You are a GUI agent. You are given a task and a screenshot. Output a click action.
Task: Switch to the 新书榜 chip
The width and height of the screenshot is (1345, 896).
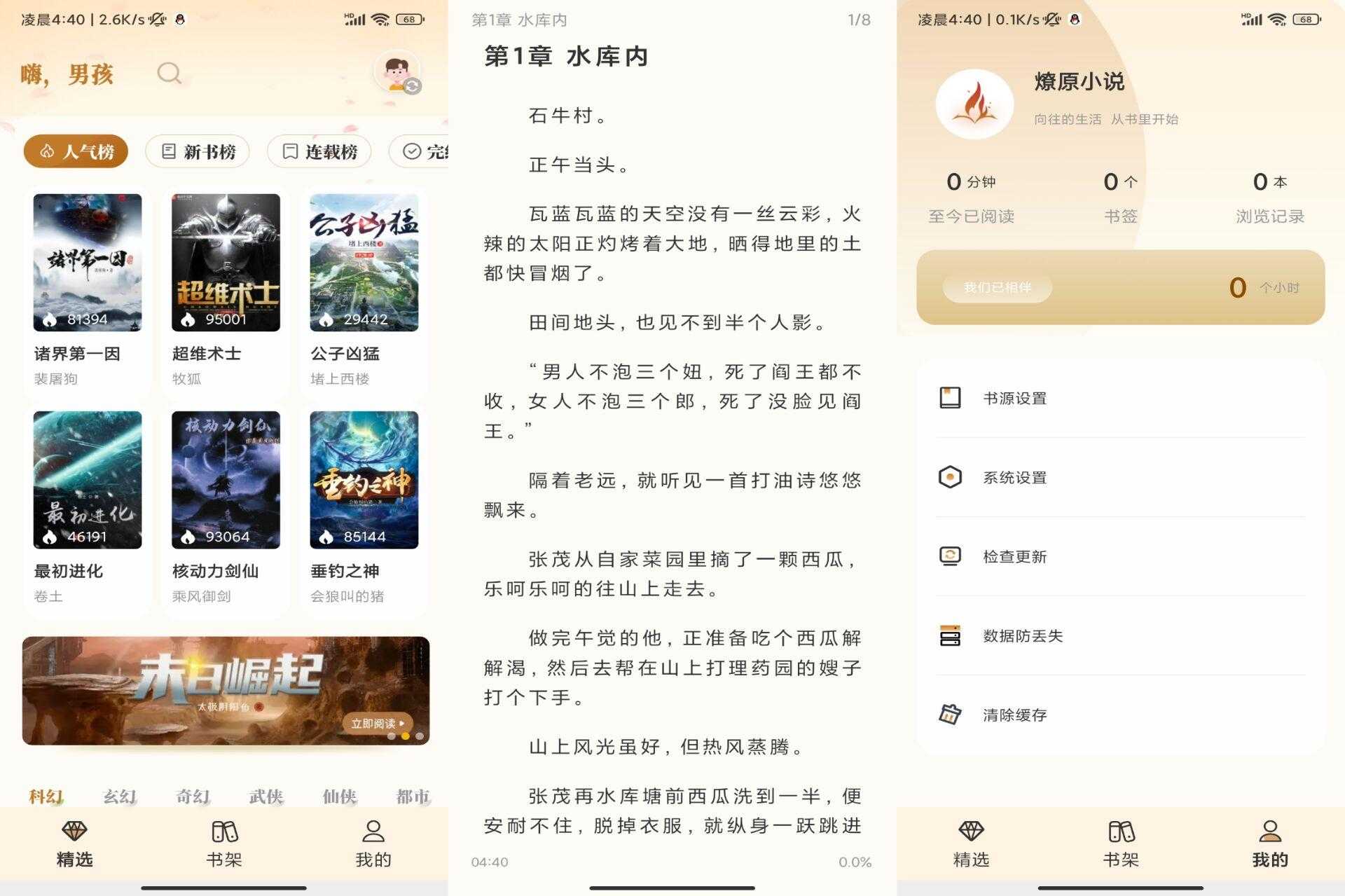pos(198,151)
